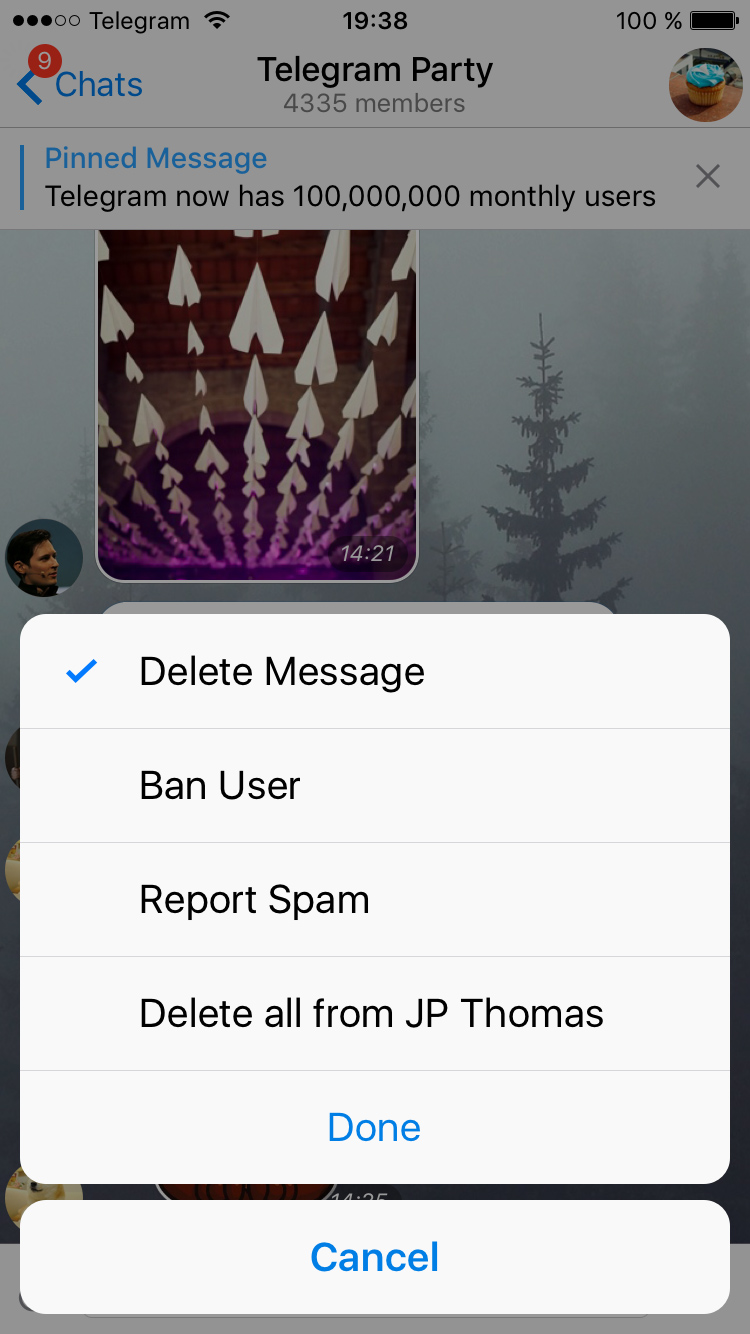
Task: Cancel the action sheet
Action: point(374,1257)
